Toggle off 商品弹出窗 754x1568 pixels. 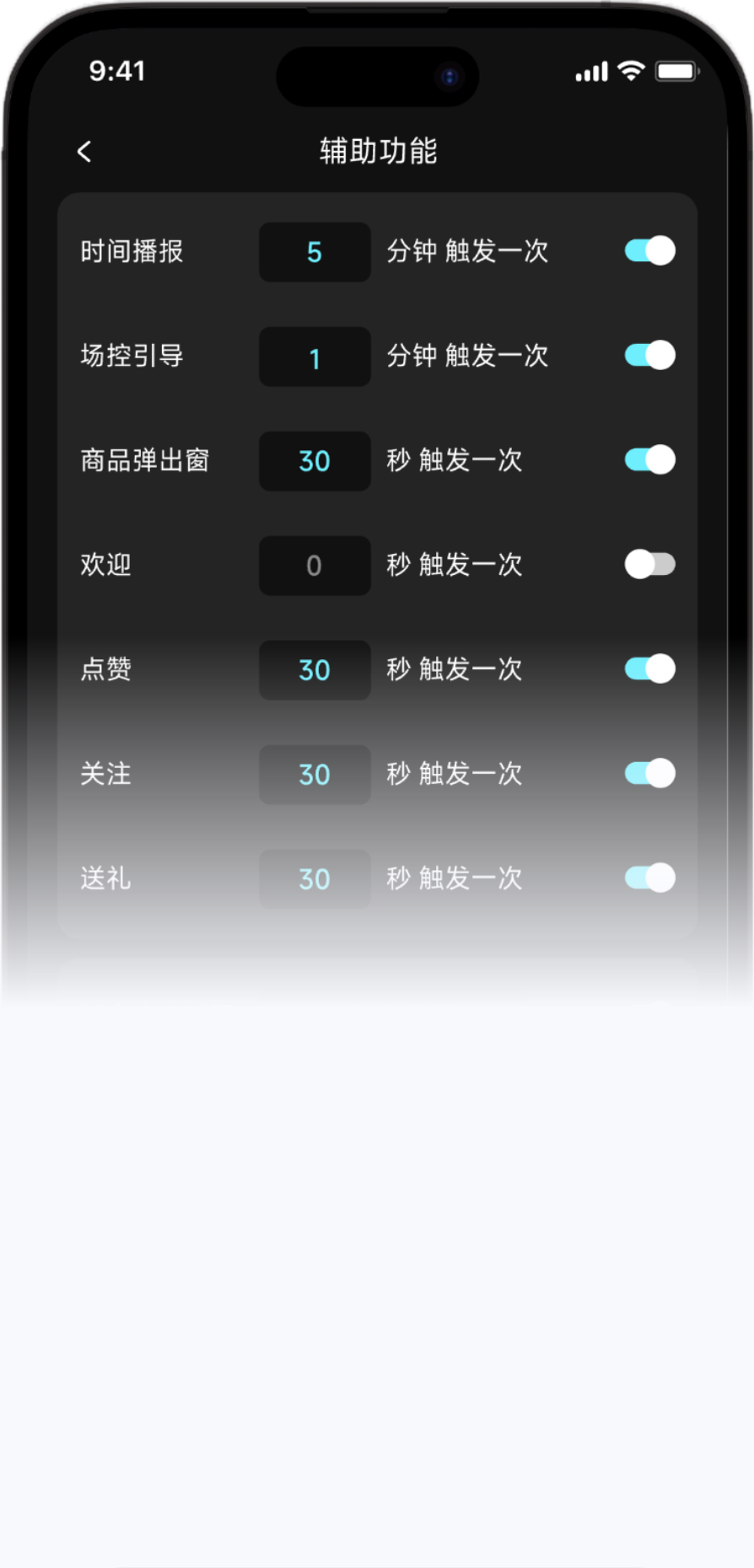pos(647,461)
